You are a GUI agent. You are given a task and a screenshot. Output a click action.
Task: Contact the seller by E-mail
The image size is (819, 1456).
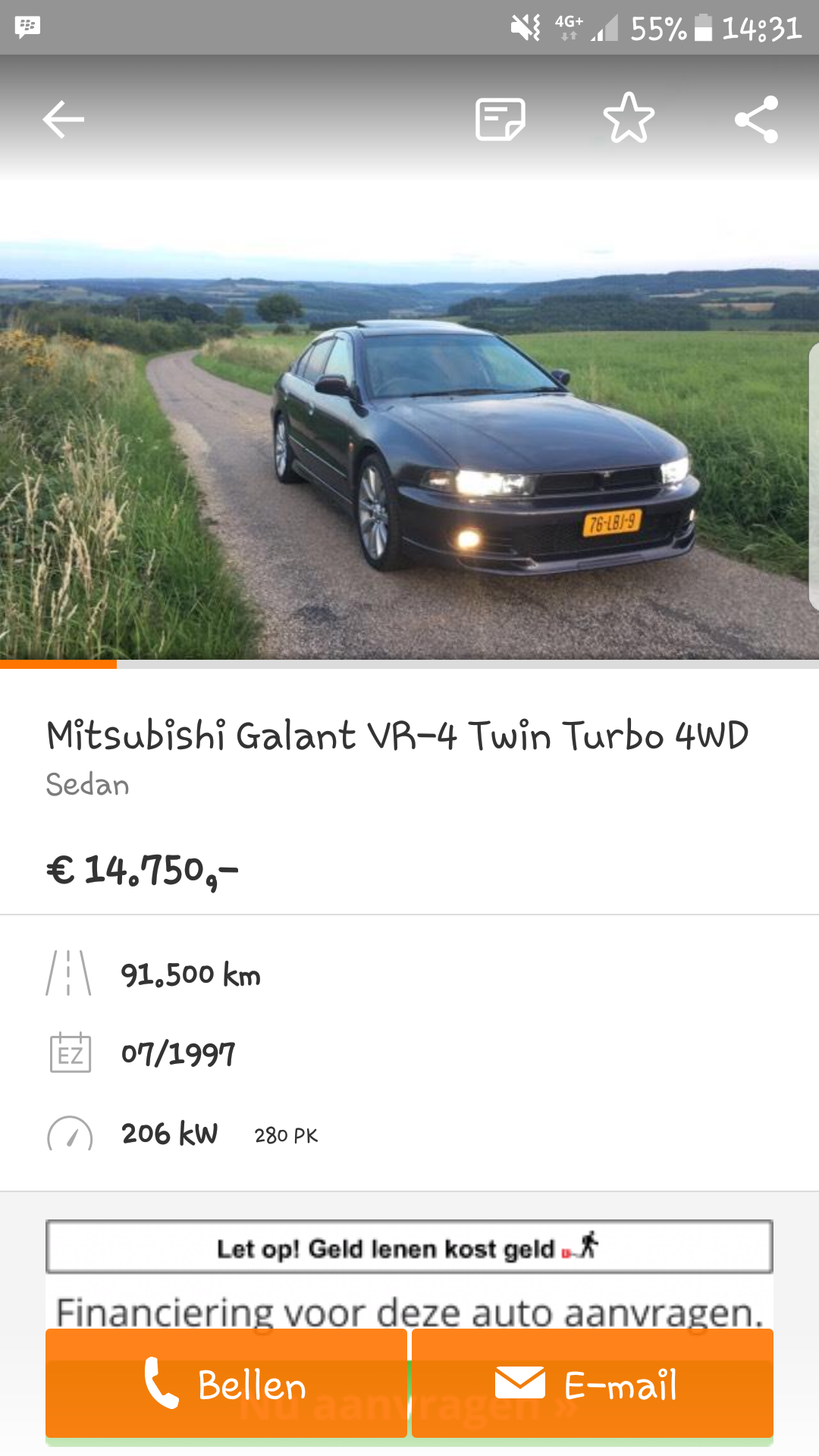click(592, 1385)
